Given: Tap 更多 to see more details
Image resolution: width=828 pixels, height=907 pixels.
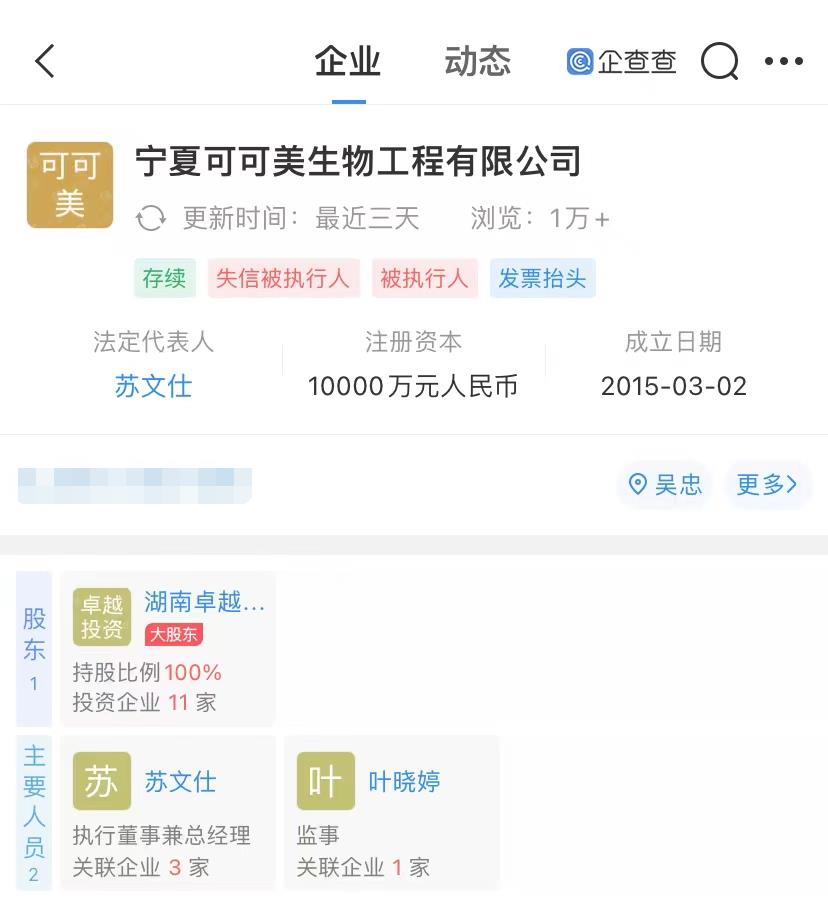Looking at the screenshot, I should click(767, 485).
